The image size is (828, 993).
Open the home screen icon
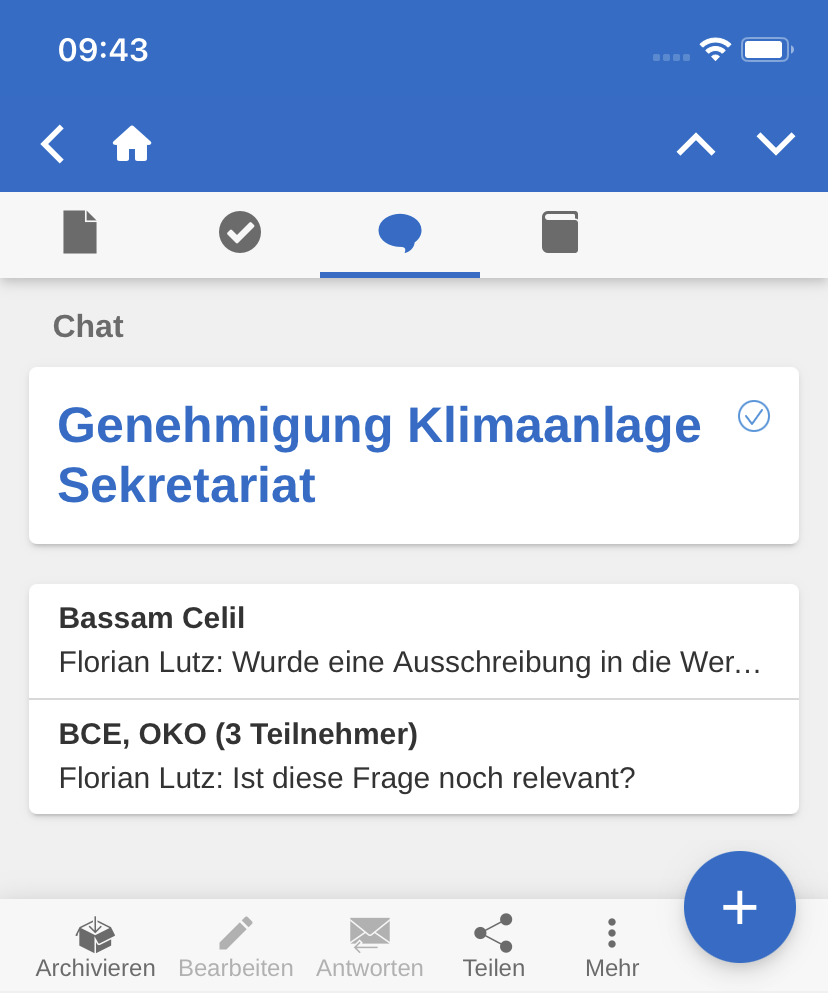coord(132,144)
